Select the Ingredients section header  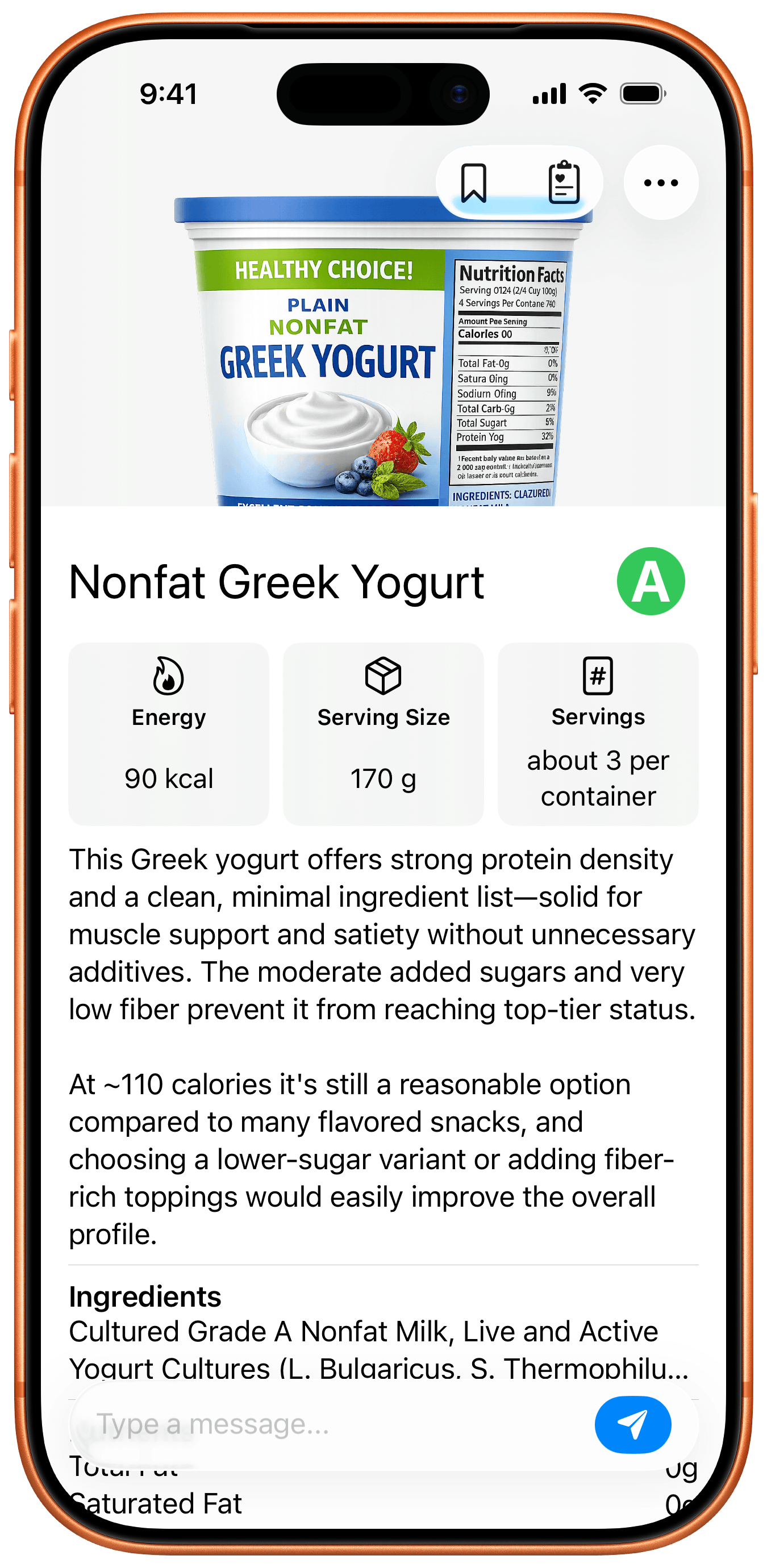[146, 1296]
